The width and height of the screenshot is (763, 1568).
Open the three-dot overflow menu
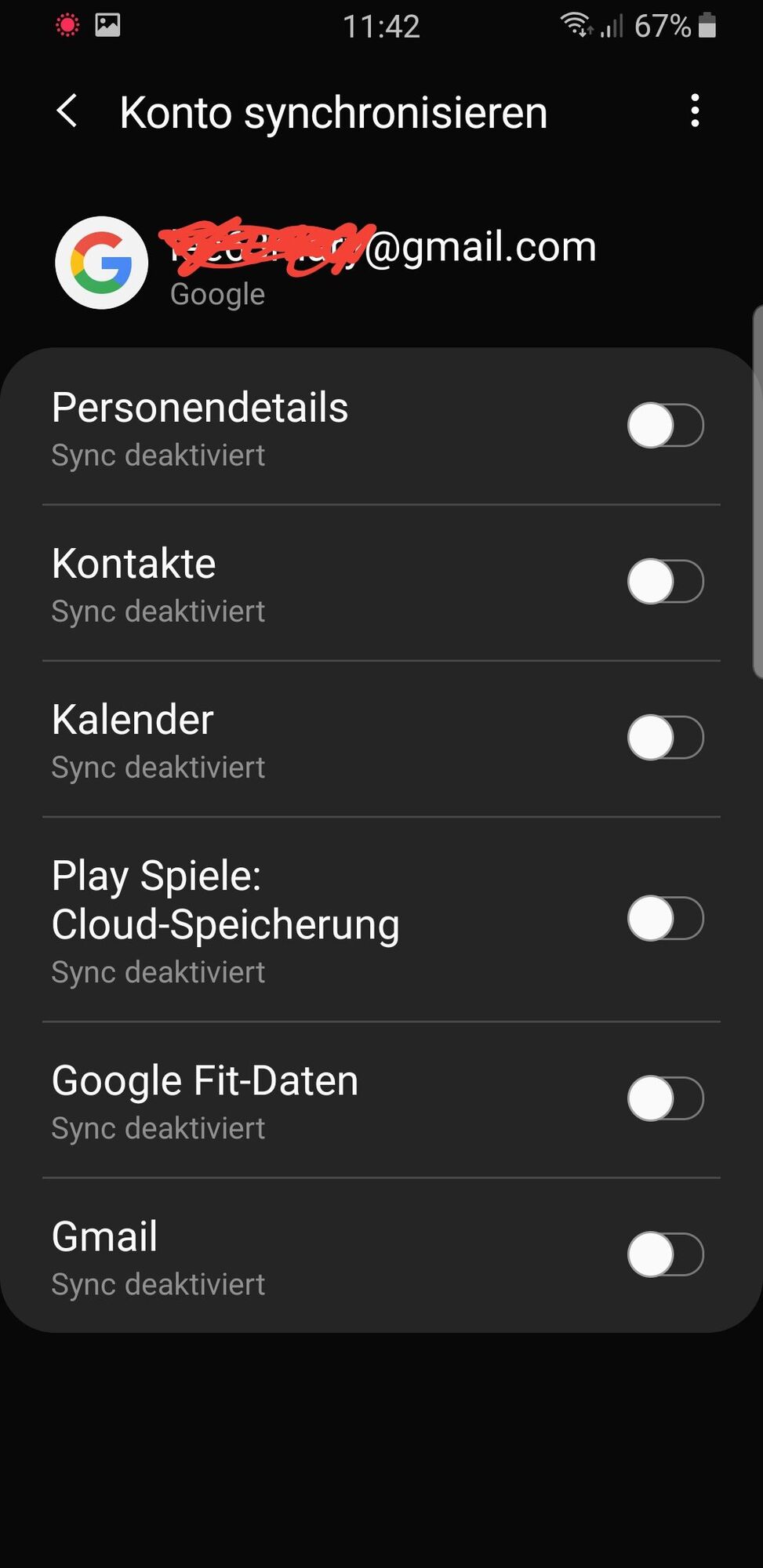pyautogui.click(x=695, y=111)
